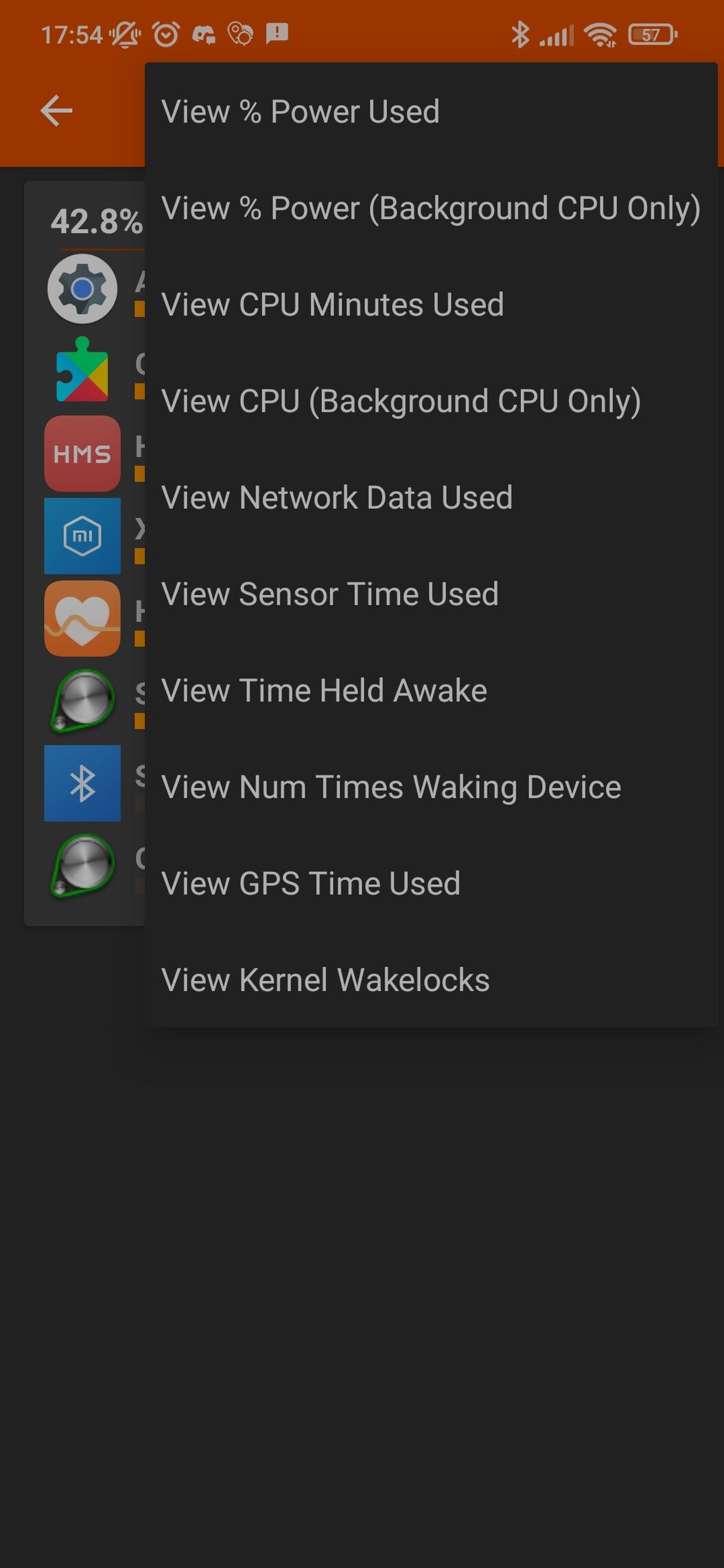Open View Num Times Waking Device

tap(431, 787)
